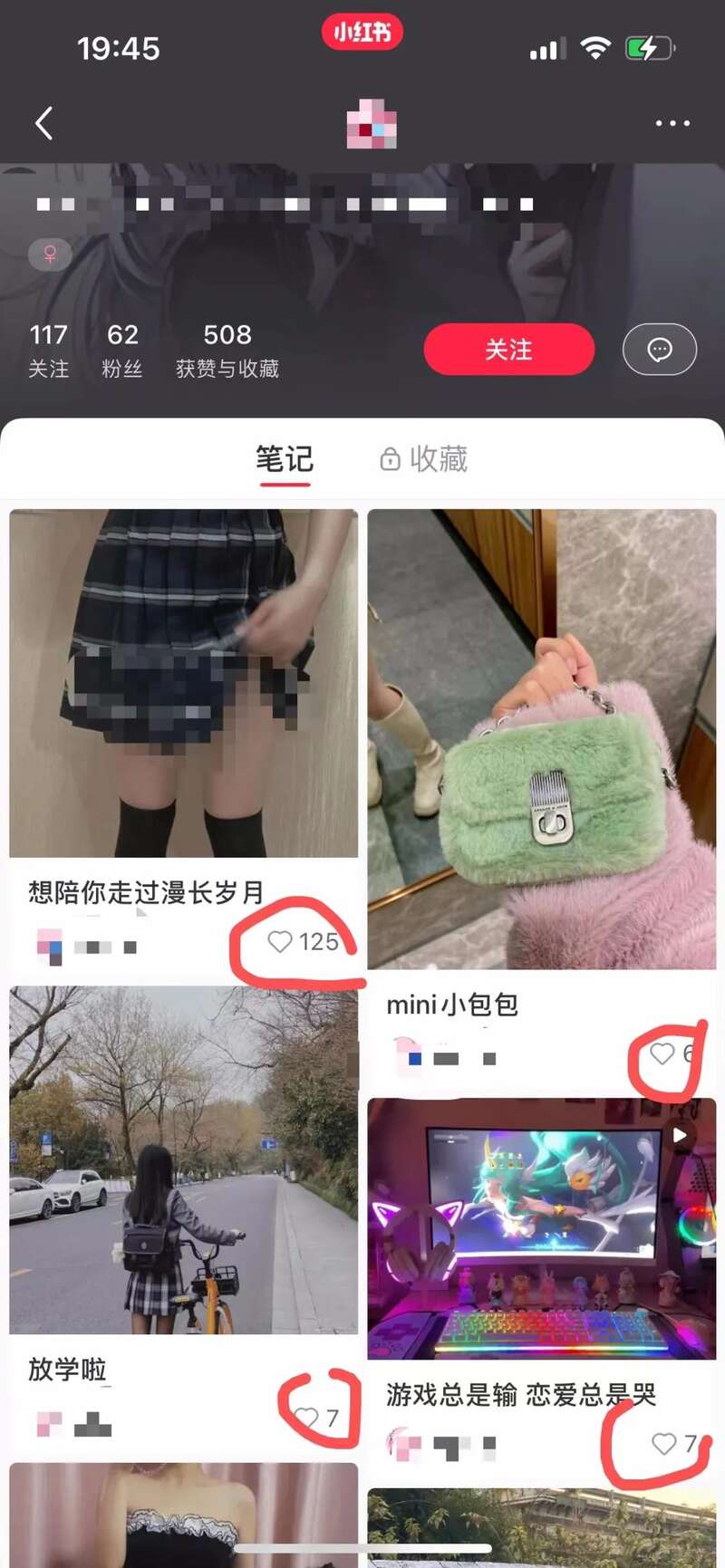This screenshot has width=725, height=1568.
Task: Like the 想陪你走过漫长岁月 post
Action: point(280,942)
